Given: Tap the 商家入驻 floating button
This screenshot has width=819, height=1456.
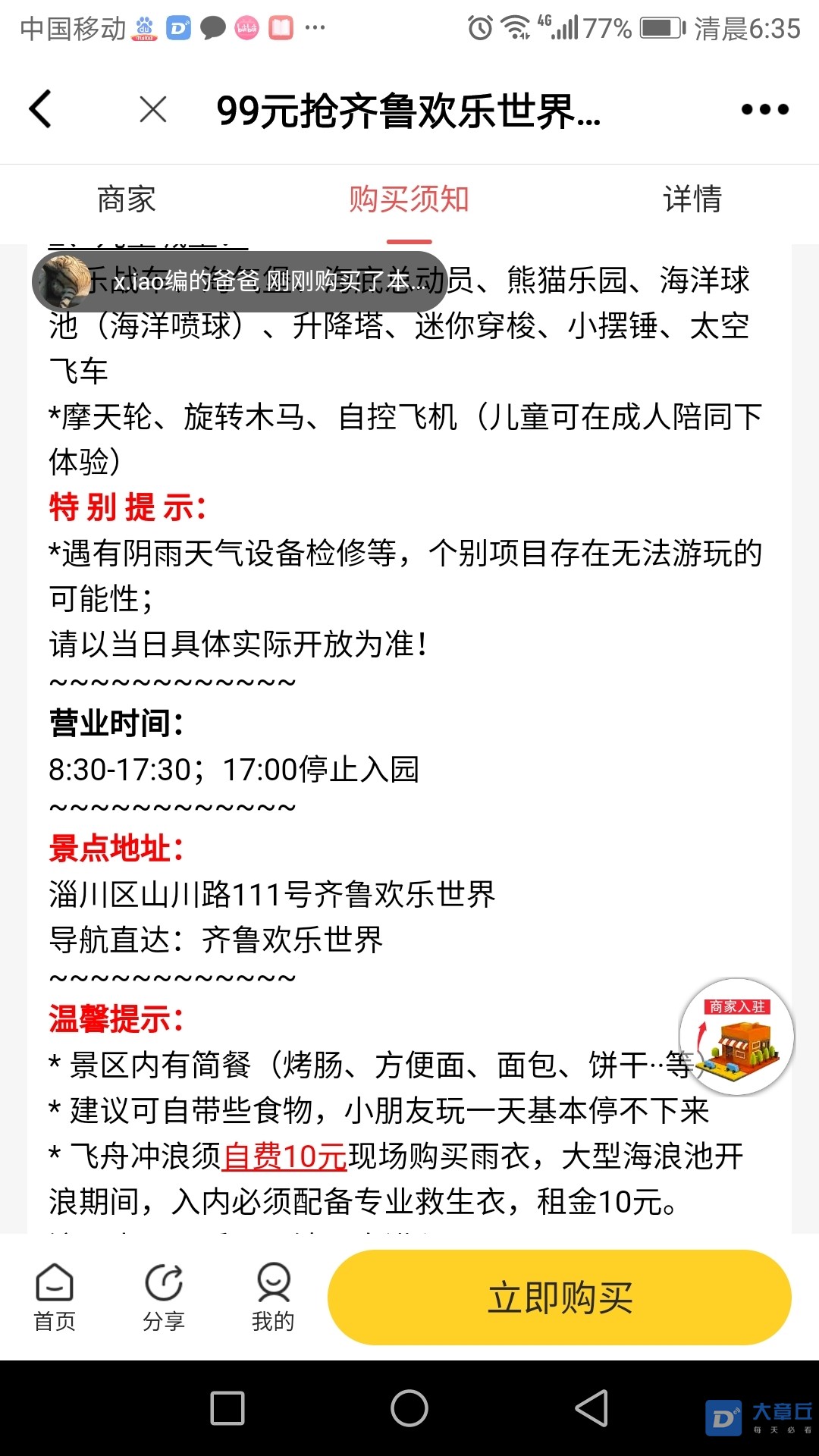Looking at the screenshot, I should [x=736, y=1037].
